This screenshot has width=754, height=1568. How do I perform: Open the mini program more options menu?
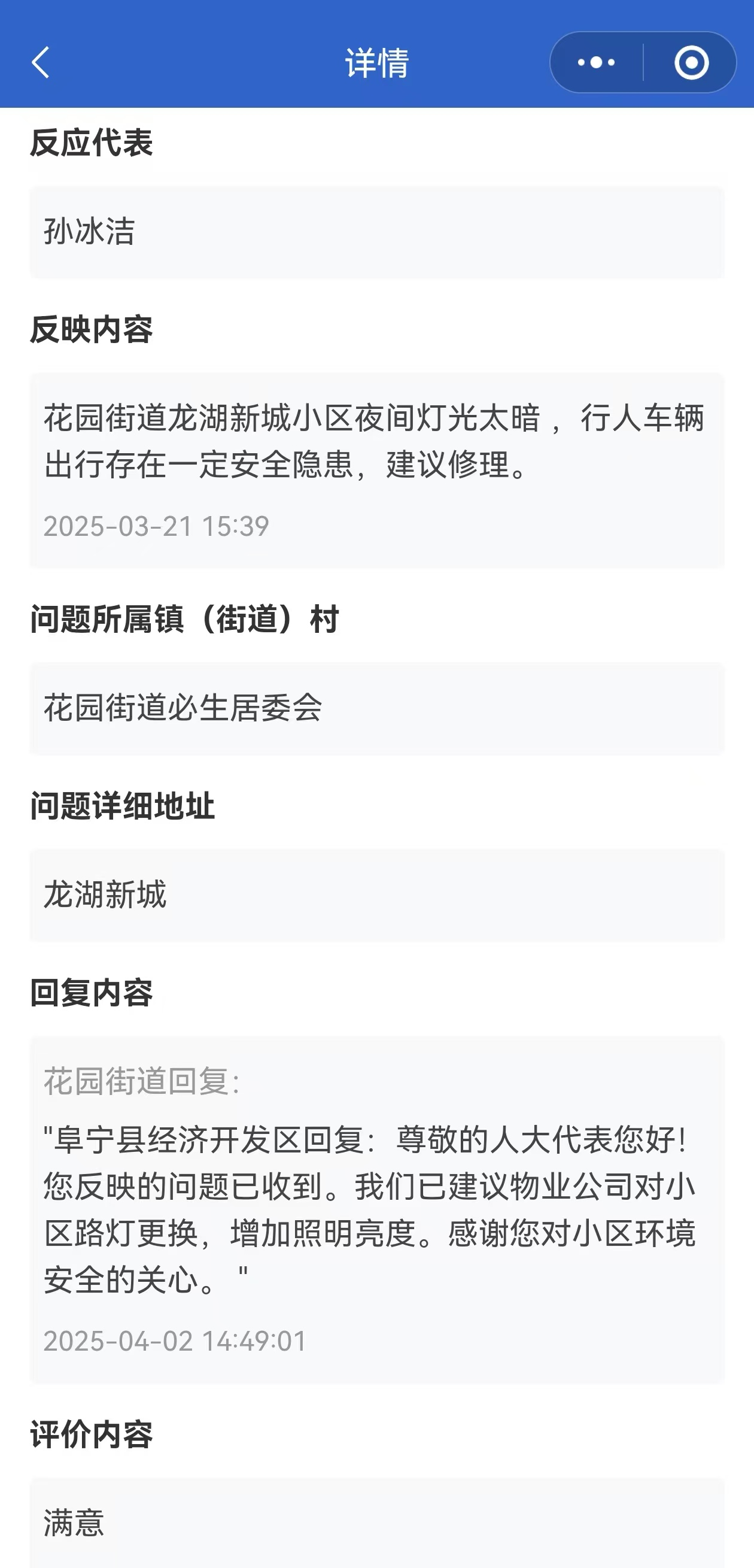pos(597,63)
